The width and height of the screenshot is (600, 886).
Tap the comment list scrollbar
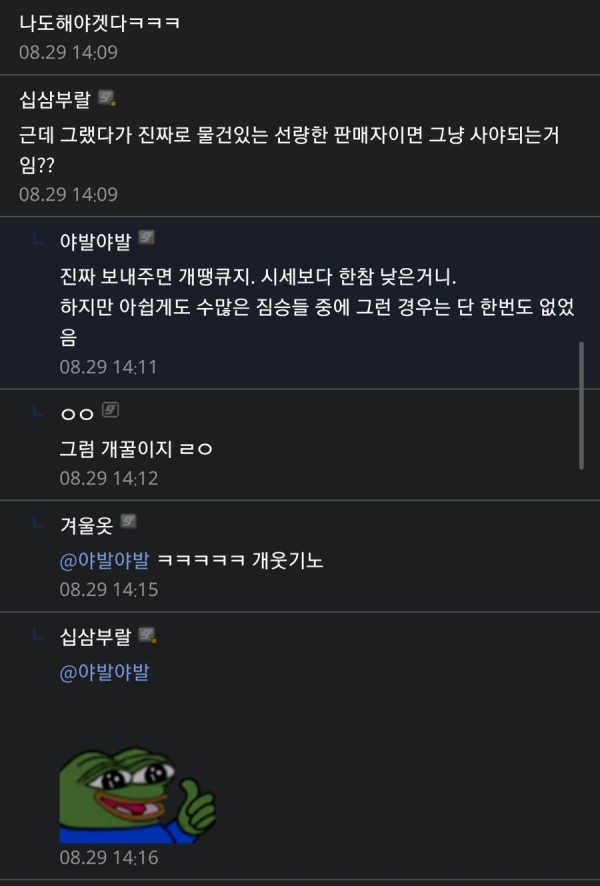point(581,405)
